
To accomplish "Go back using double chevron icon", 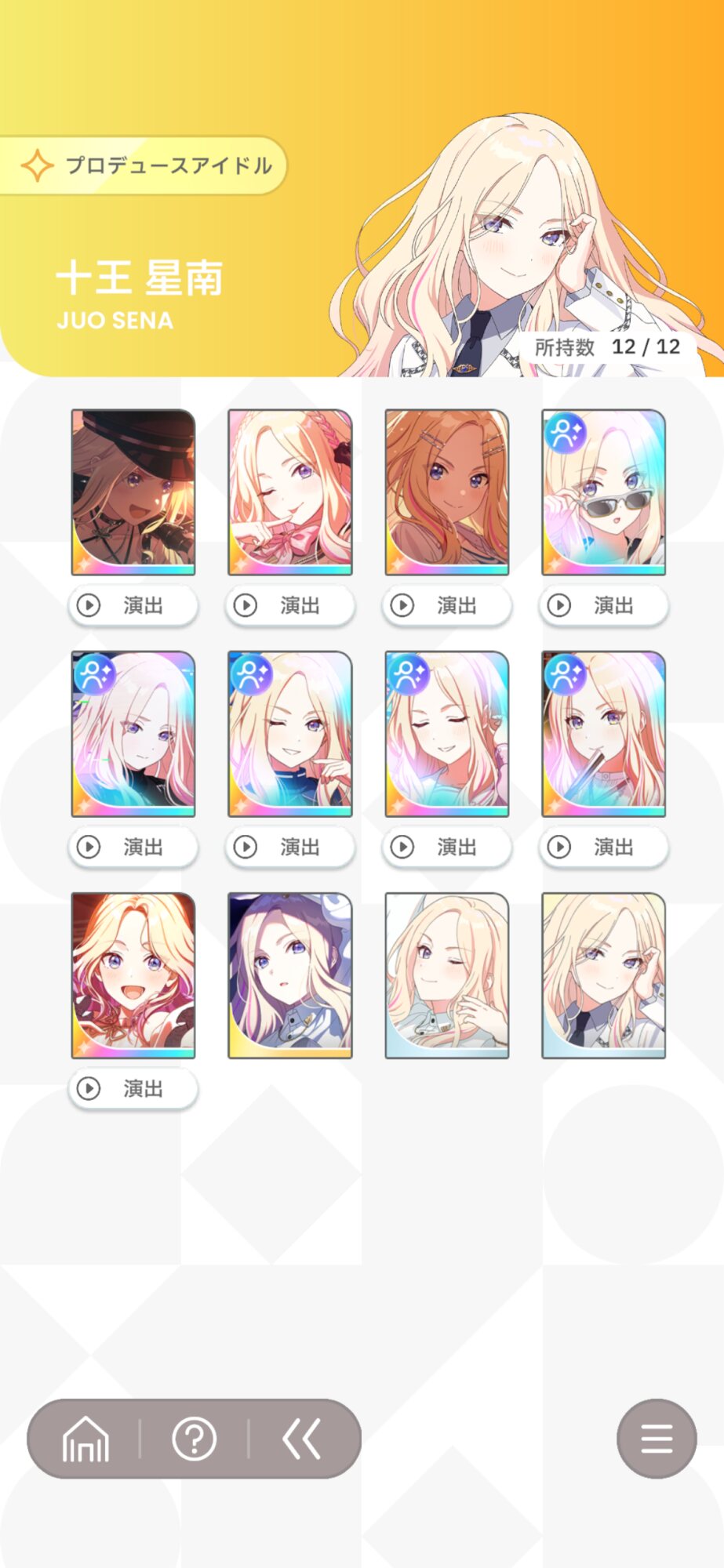I will pos(302,1439).
